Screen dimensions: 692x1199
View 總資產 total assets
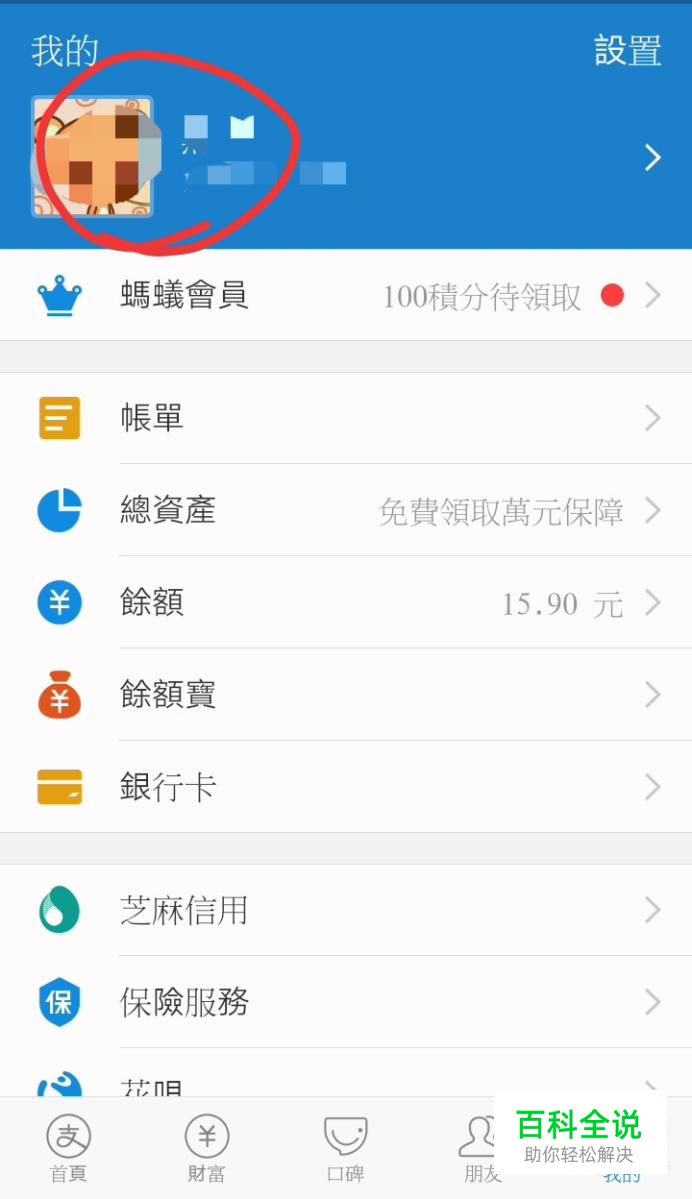pyautogui.click(x=346, y=510)
